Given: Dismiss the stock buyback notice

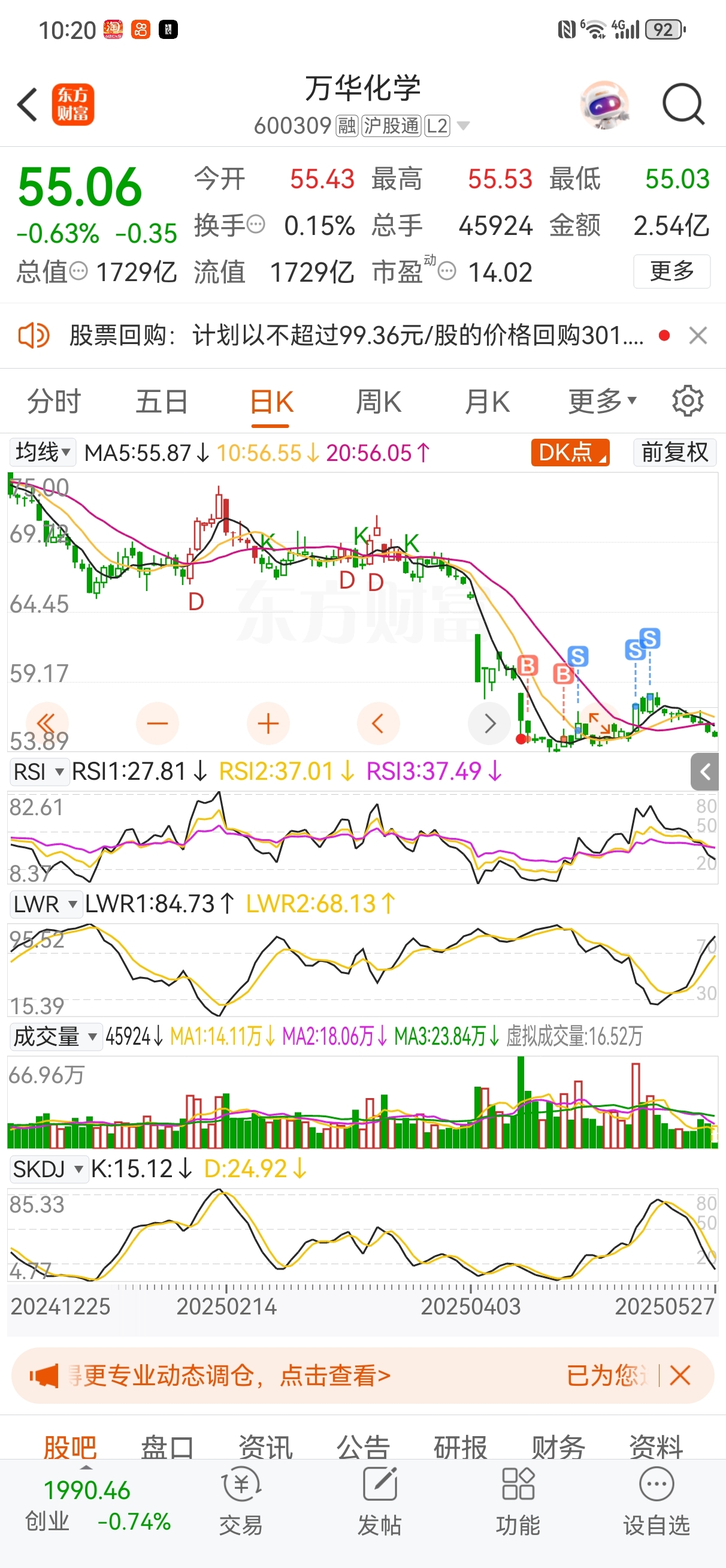Looking at the screenshot, I should coord(698,336).
